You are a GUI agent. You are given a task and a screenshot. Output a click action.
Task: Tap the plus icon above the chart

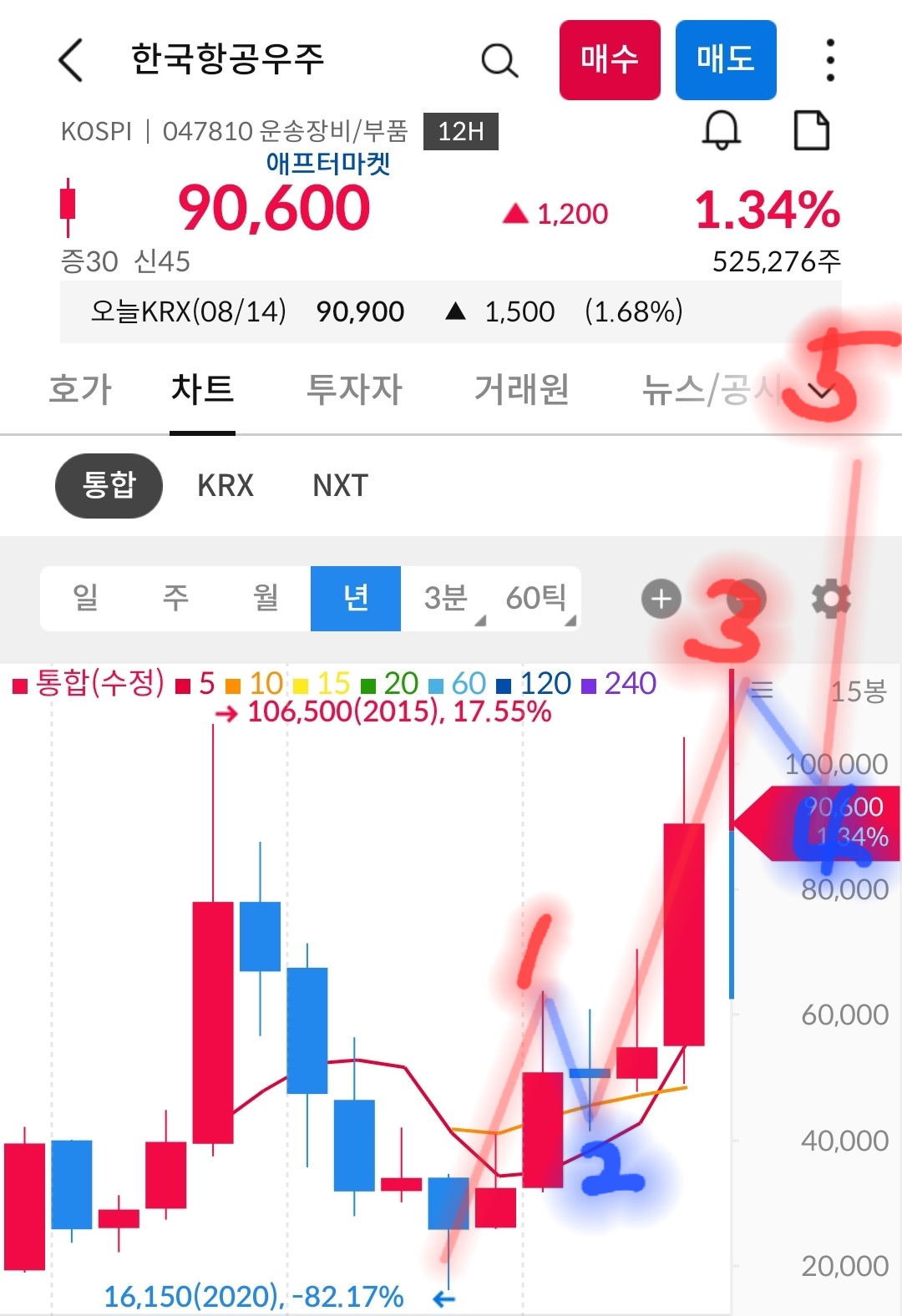pos(660,598)
